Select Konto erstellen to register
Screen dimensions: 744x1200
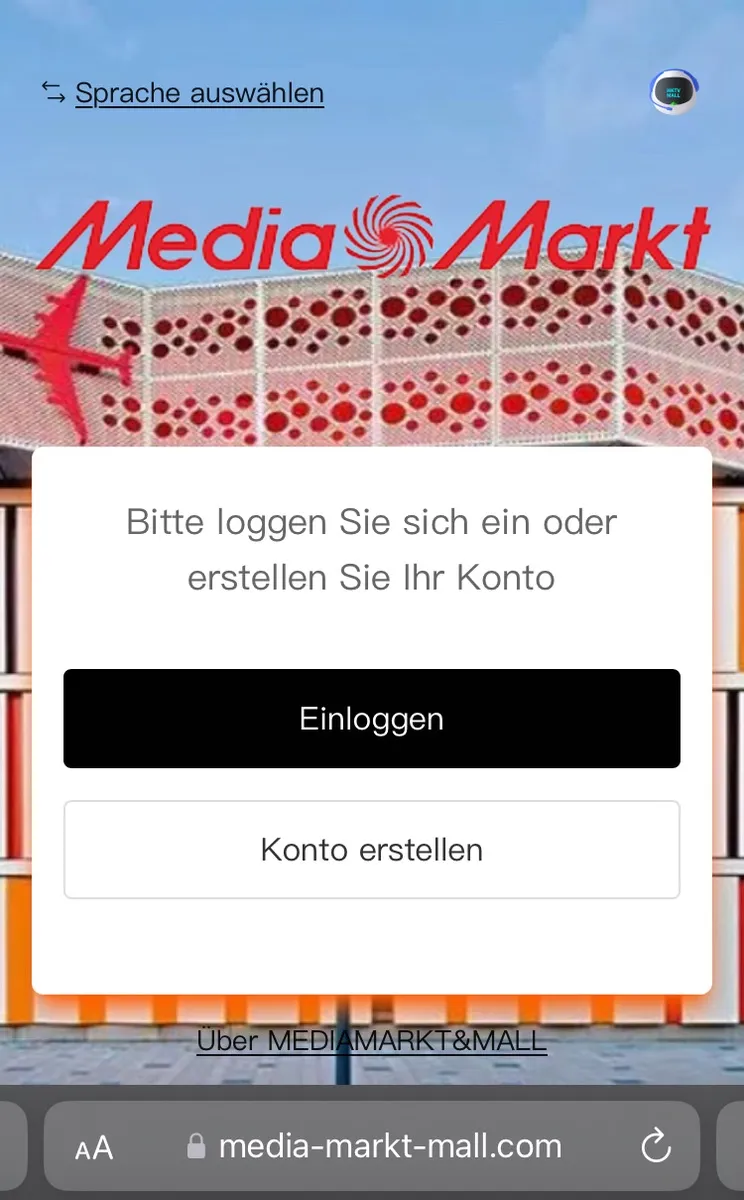coord(372,849)
